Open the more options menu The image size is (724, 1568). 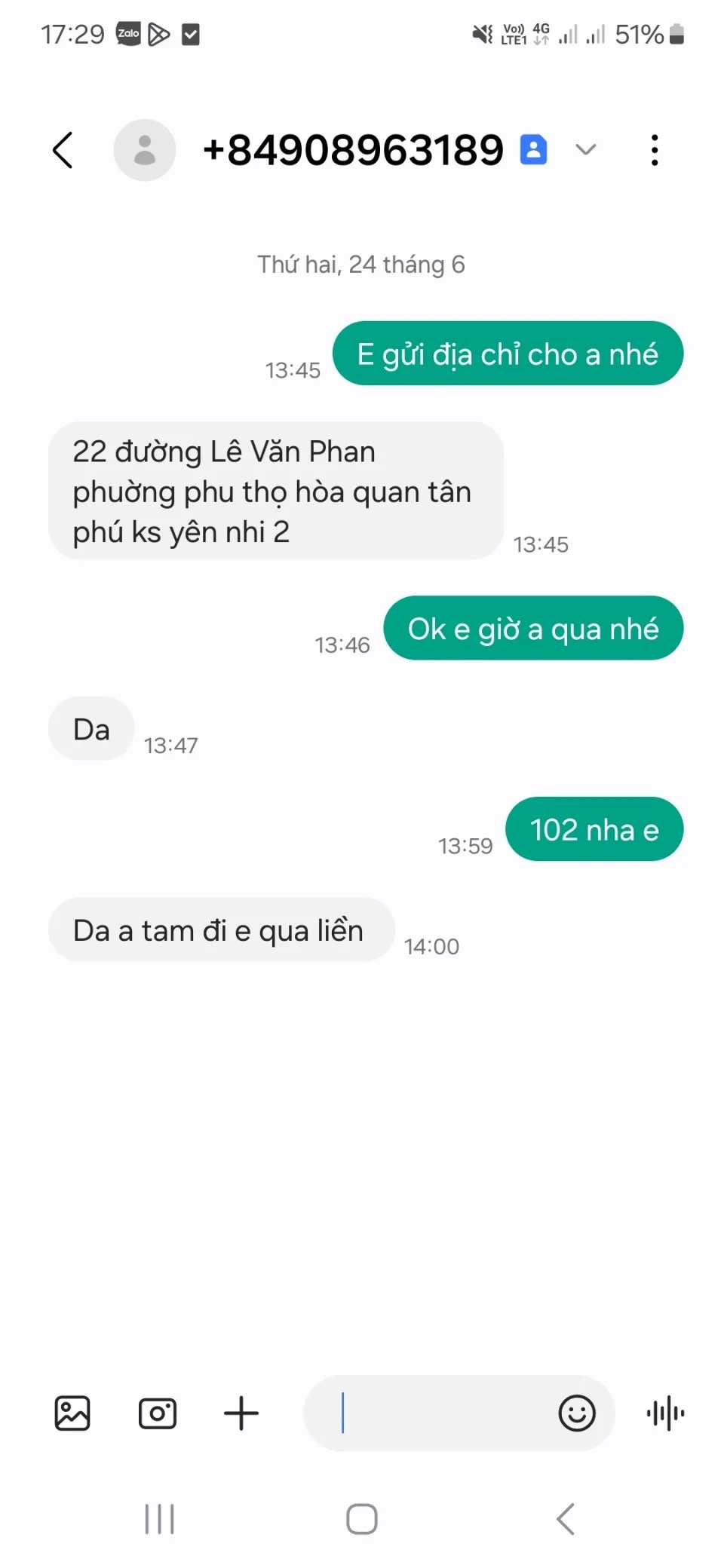coord(654,150)
